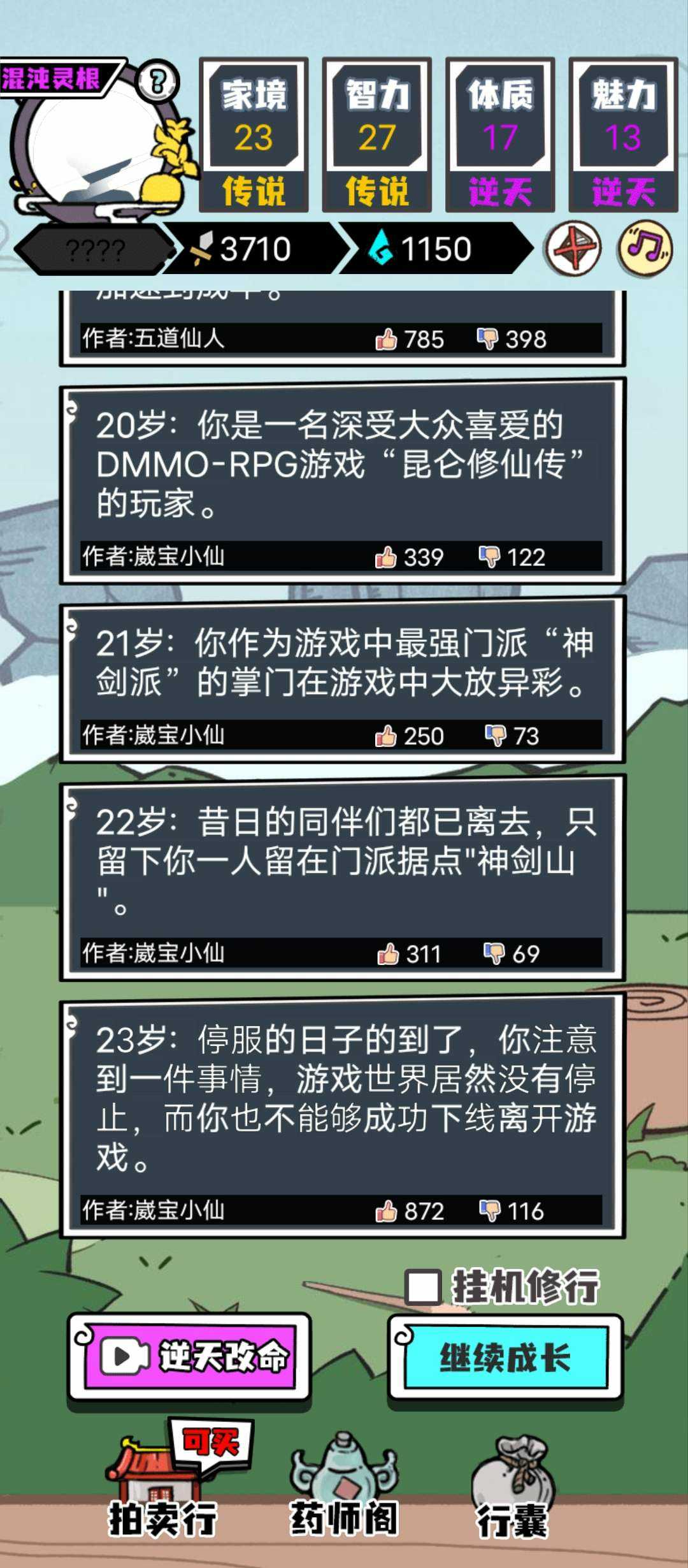Like the 20岁 event entry
688x1568 pixels.
[x=386, y=557]
